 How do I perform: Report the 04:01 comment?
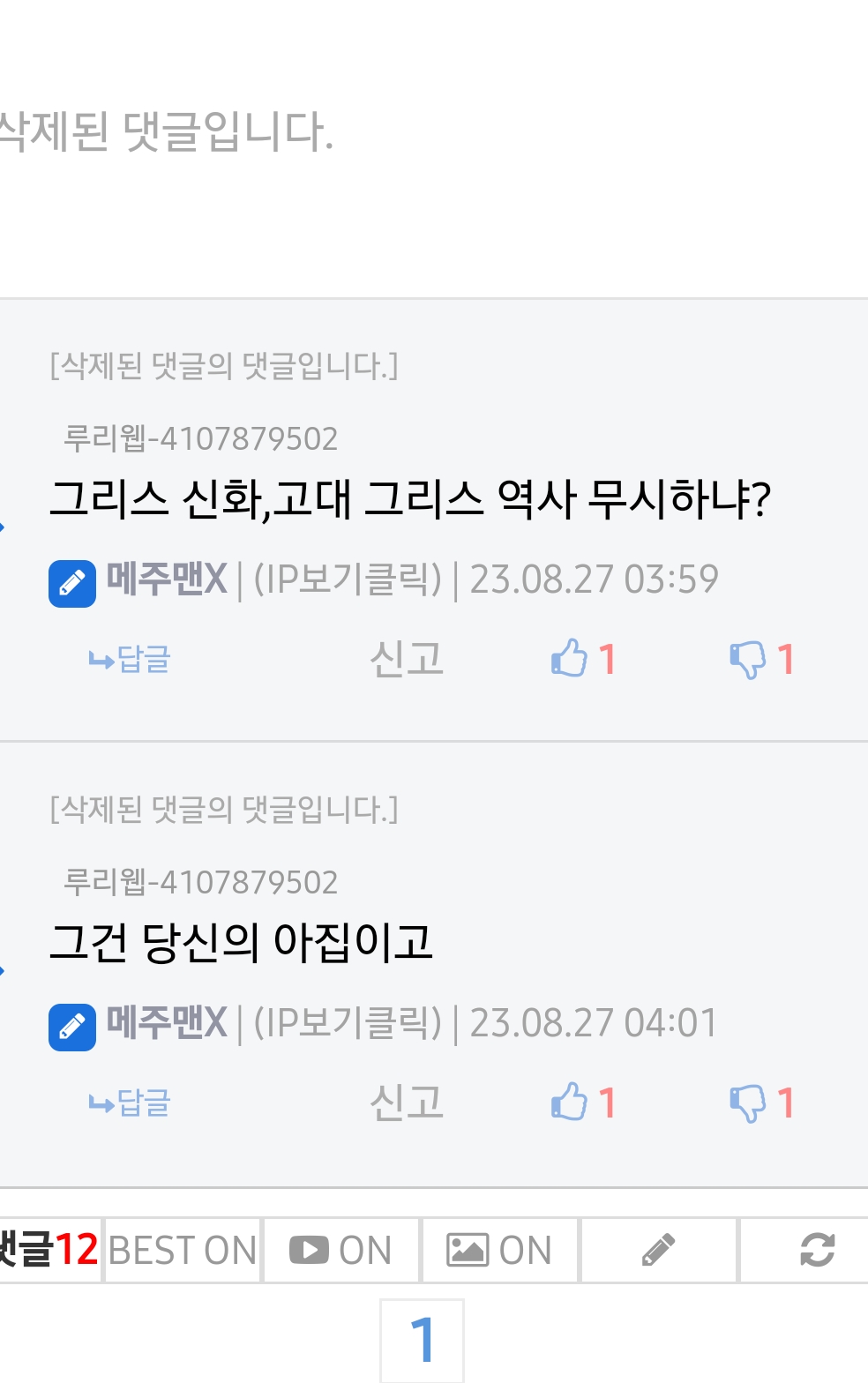(x=406, y=1103)
